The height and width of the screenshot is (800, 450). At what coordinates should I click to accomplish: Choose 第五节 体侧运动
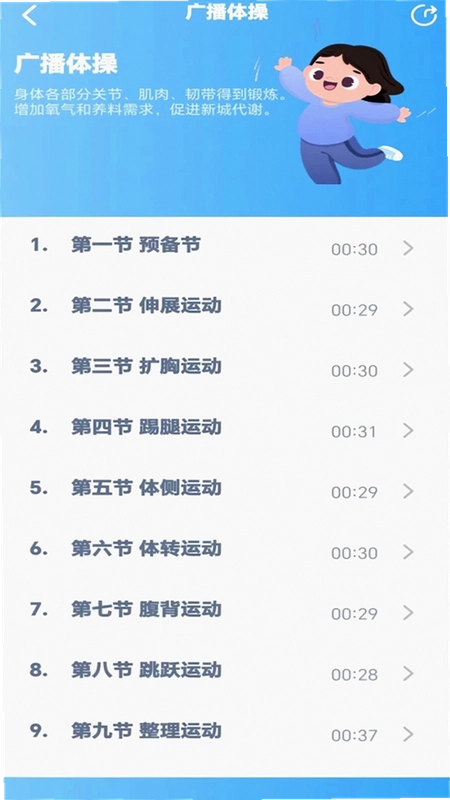pos(225,491)
